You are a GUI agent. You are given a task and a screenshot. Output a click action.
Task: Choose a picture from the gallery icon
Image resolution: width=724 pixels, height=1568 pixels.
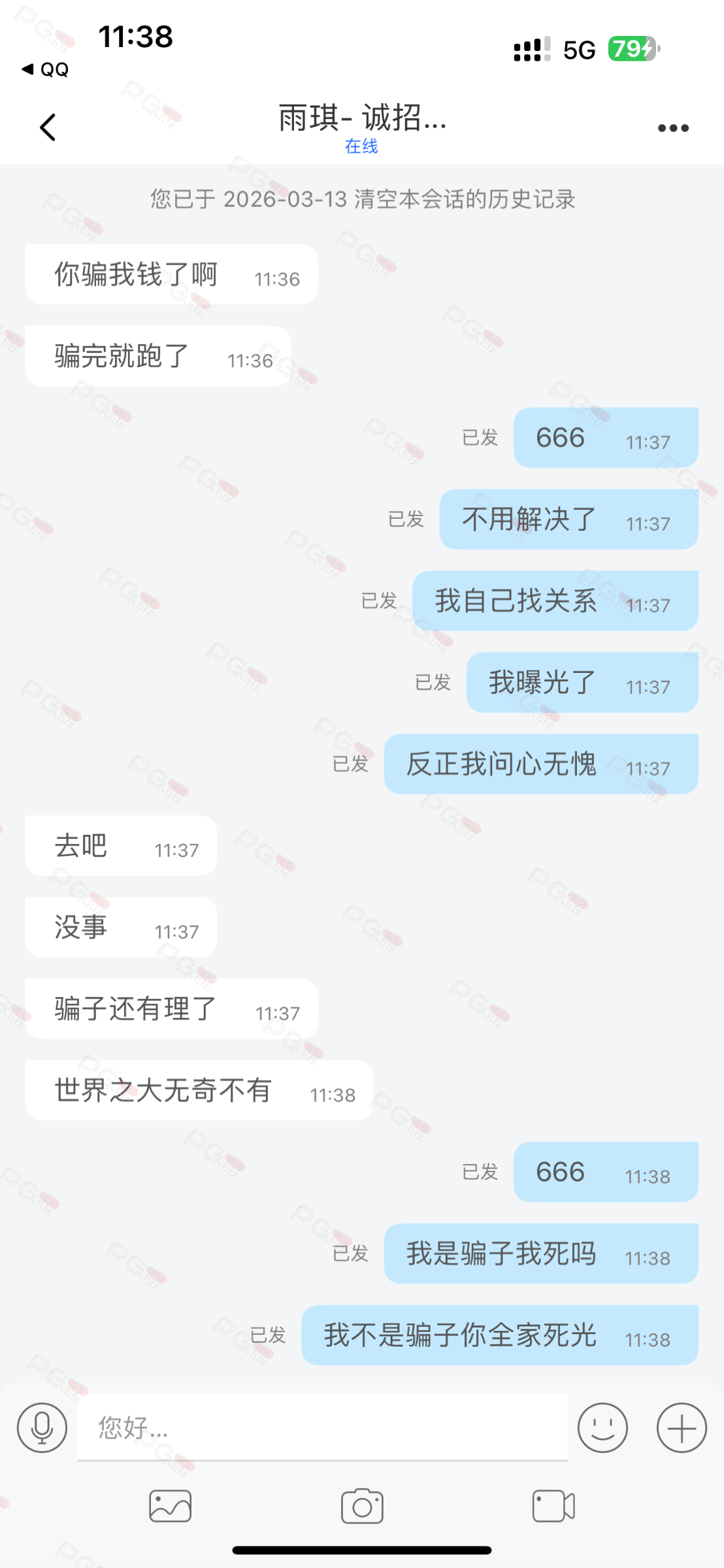(x=170, y=1506)
